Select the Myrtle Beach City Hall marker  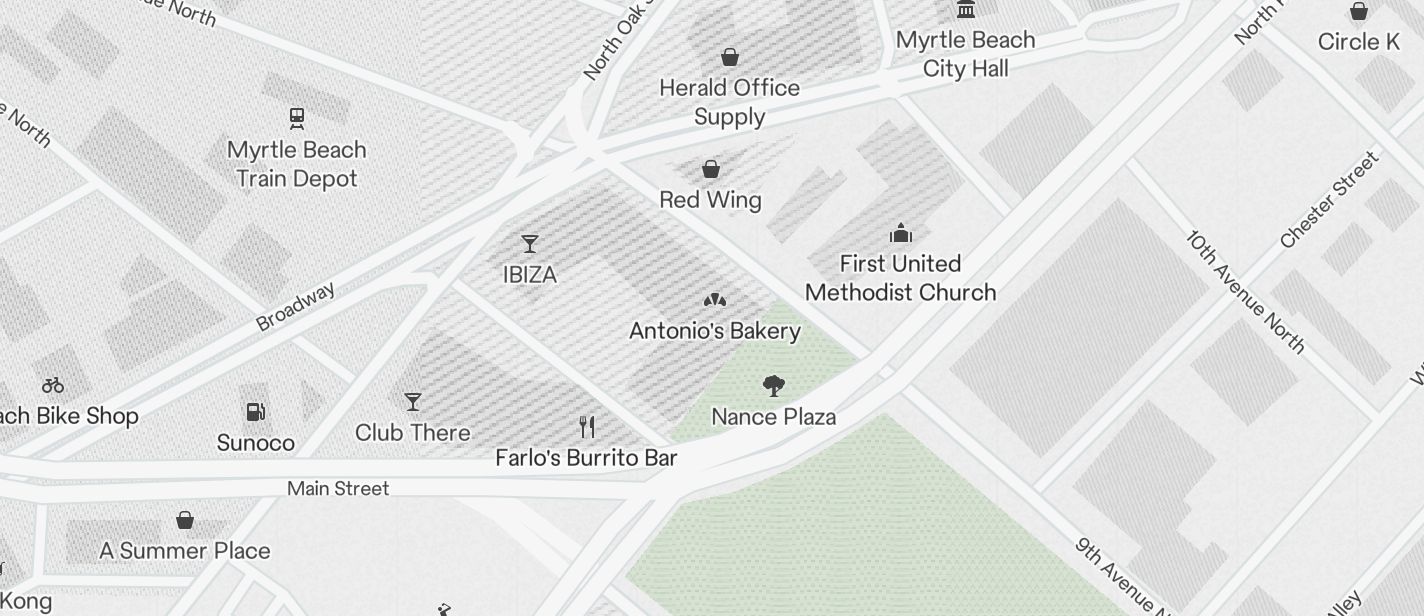click(x=966, y=11)
